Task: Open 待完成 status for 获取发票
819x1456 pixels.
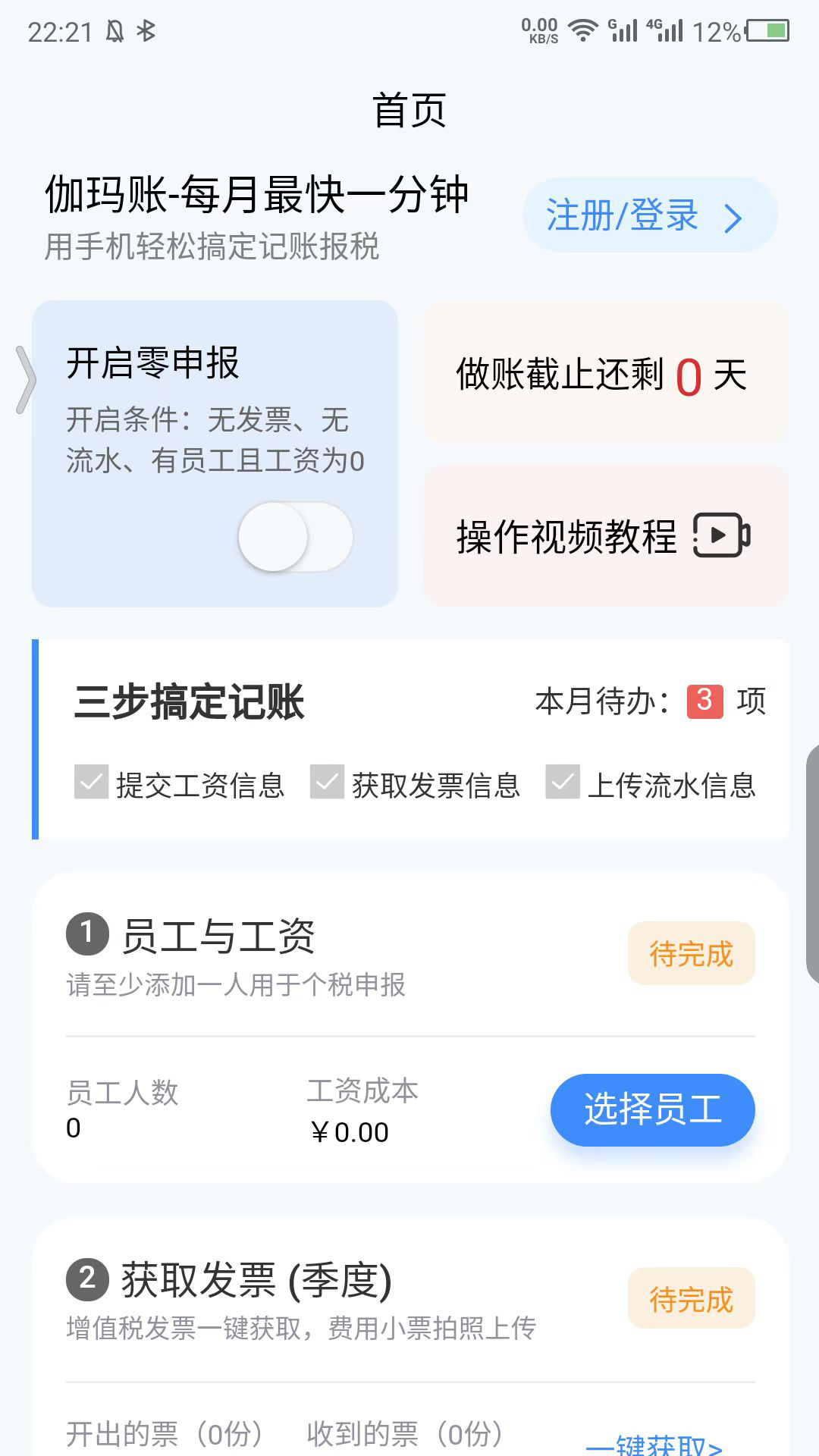Action: (691, 1299)
